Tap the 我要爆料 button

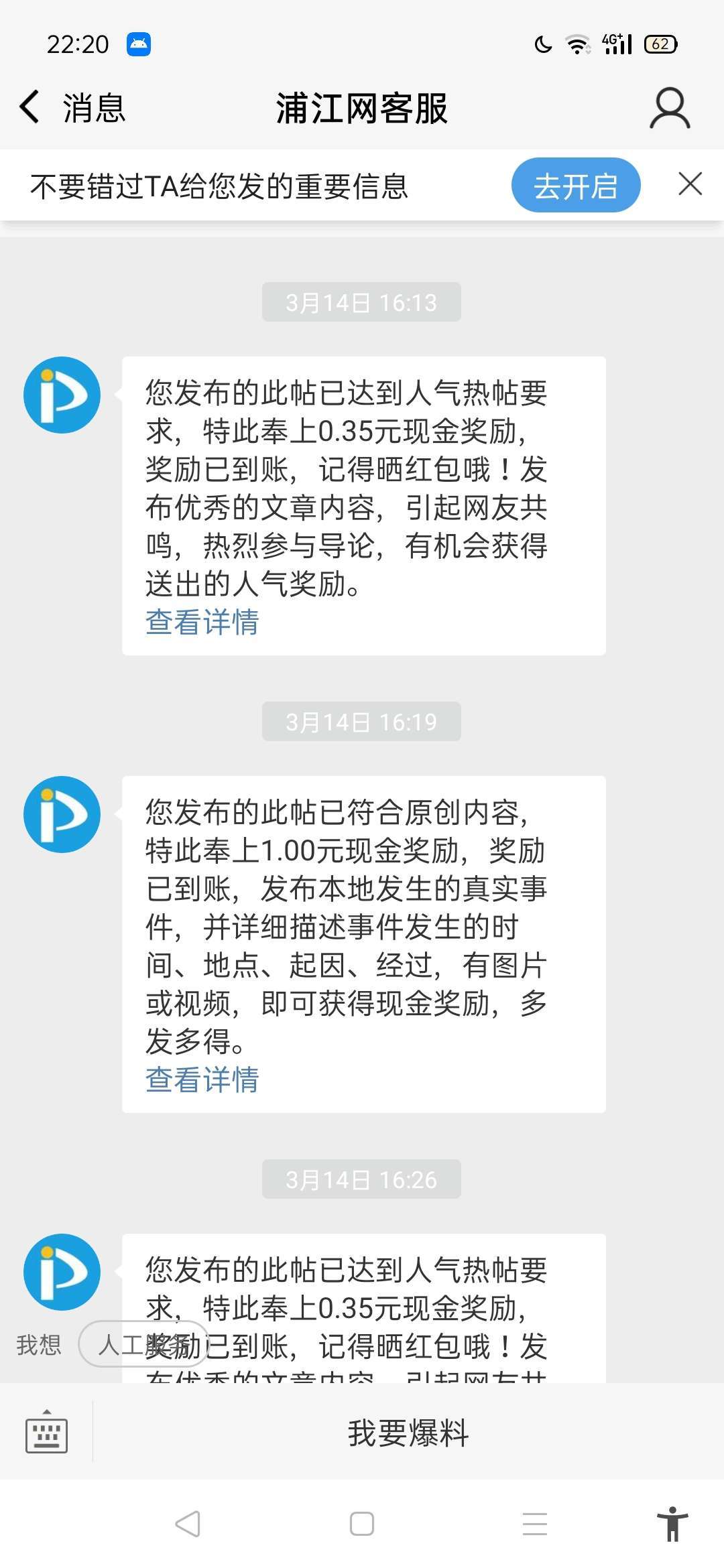tap(408, 1433)
